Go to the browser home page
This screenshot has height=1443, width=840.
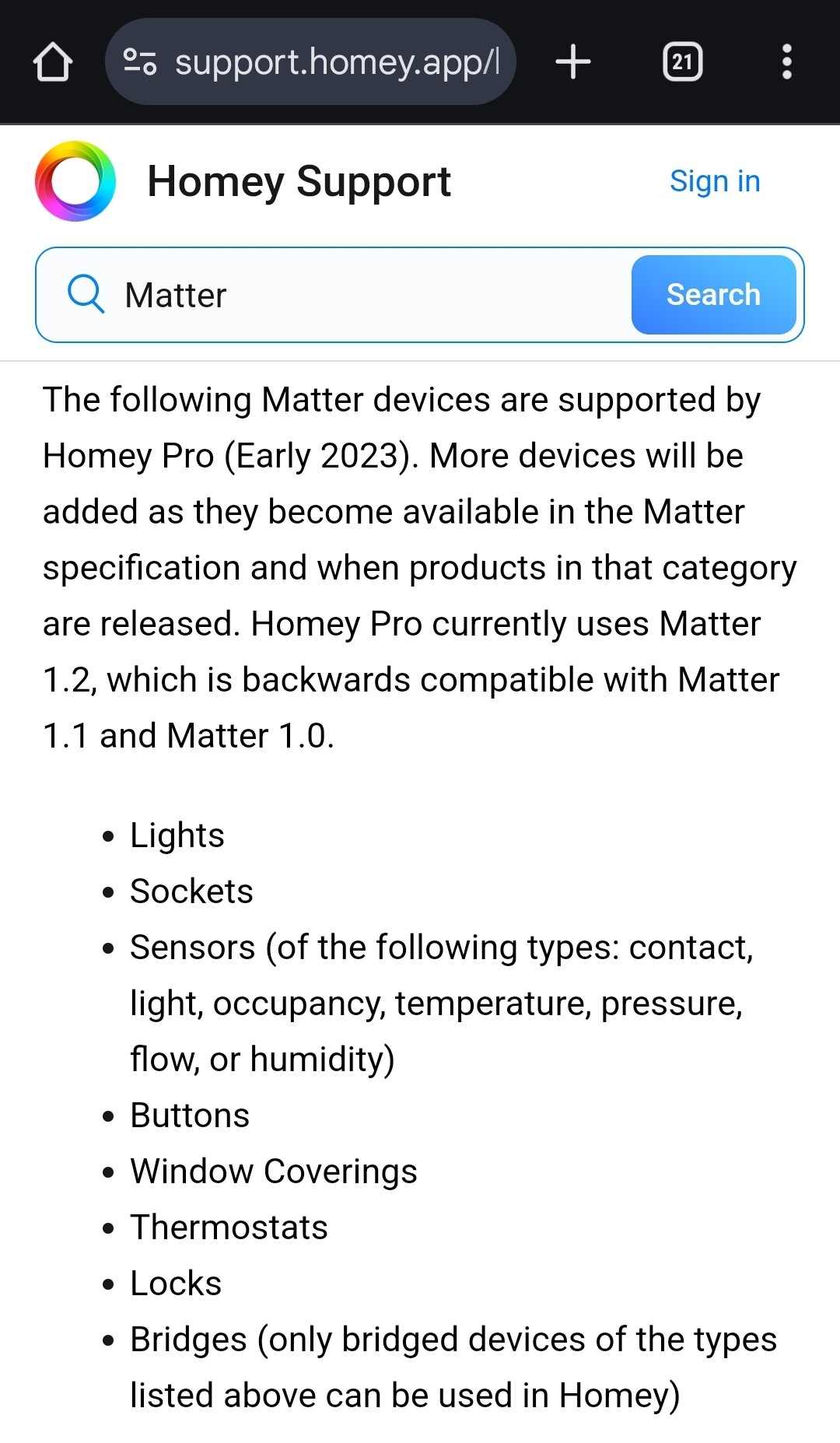[x=53, y=62]
